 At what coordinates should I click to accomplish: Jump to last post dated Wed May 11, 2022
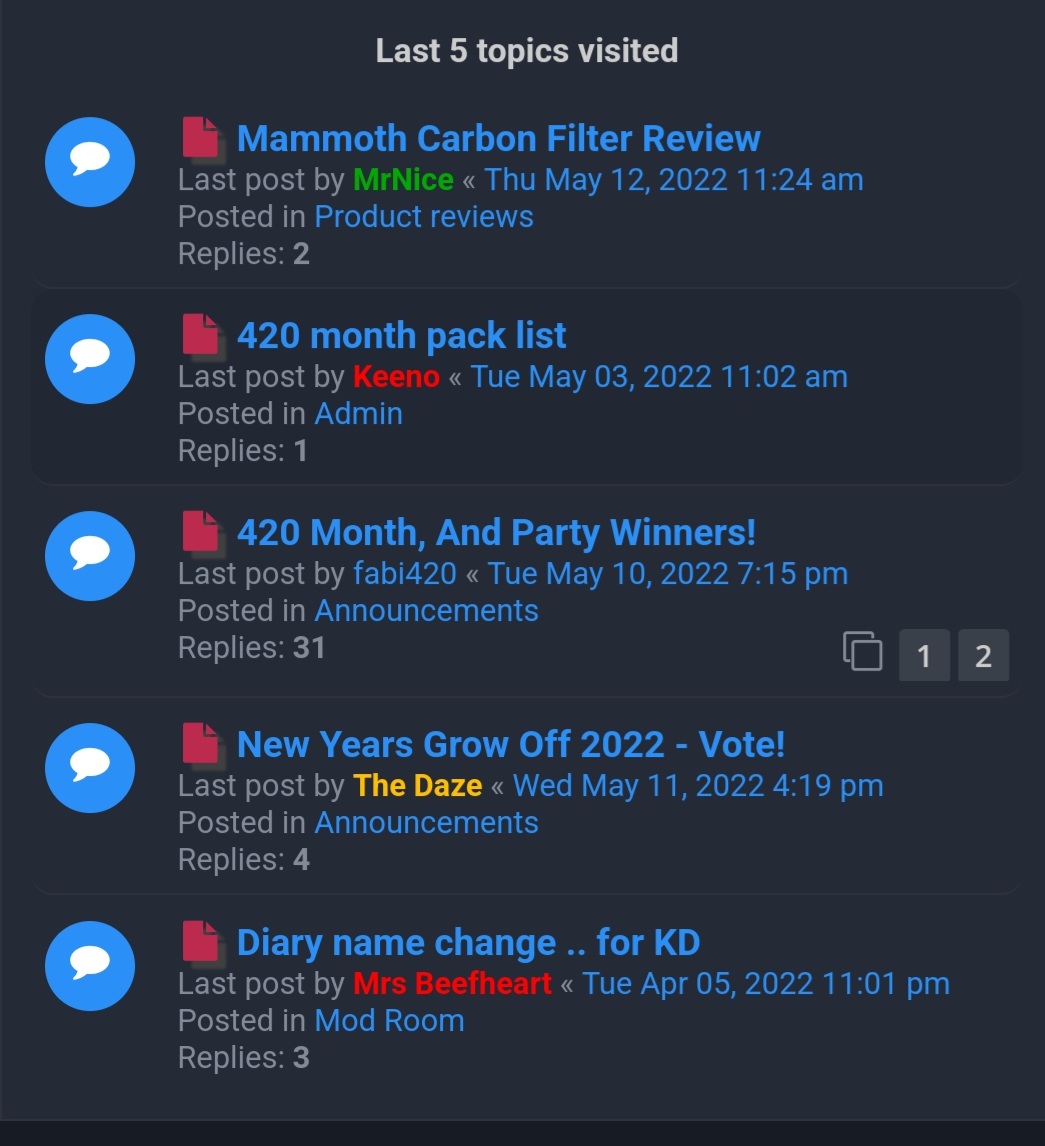point(698,786)
